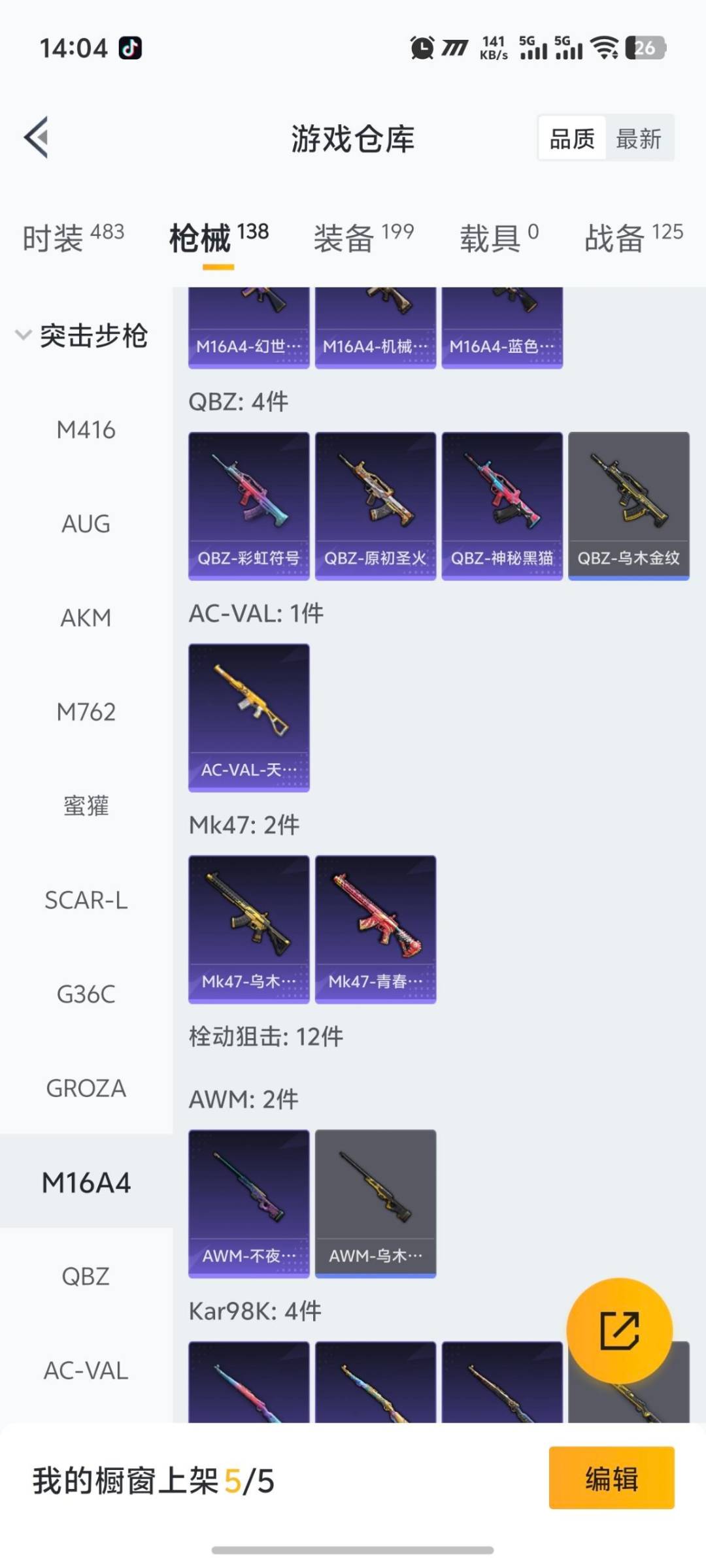This screenshot has width=706, height=1568.
Task: View the AWM-不夜… skin tile
Action: pos(248,1203)
